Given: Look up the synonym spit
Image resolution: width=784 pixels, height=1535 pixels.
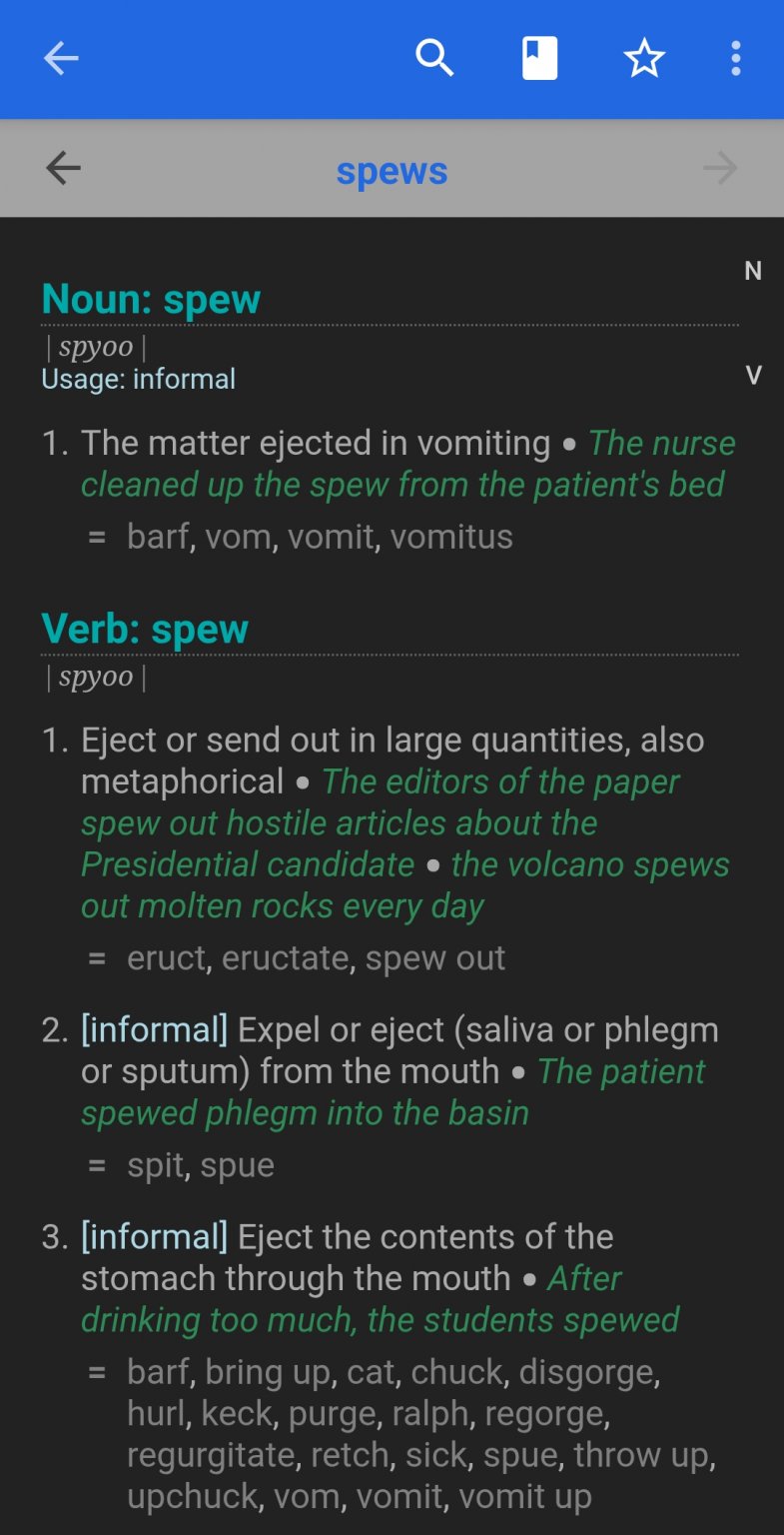Looking at the screenshot, I should [x=155, y=1165].
